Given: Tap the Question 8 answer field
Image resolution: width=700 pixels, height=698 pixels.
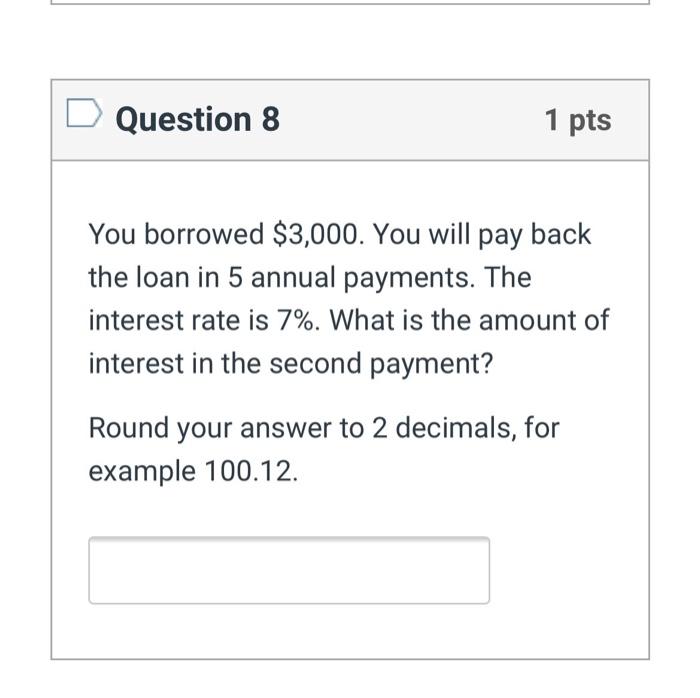Looking at the screenshot, I should click(289, 570).
